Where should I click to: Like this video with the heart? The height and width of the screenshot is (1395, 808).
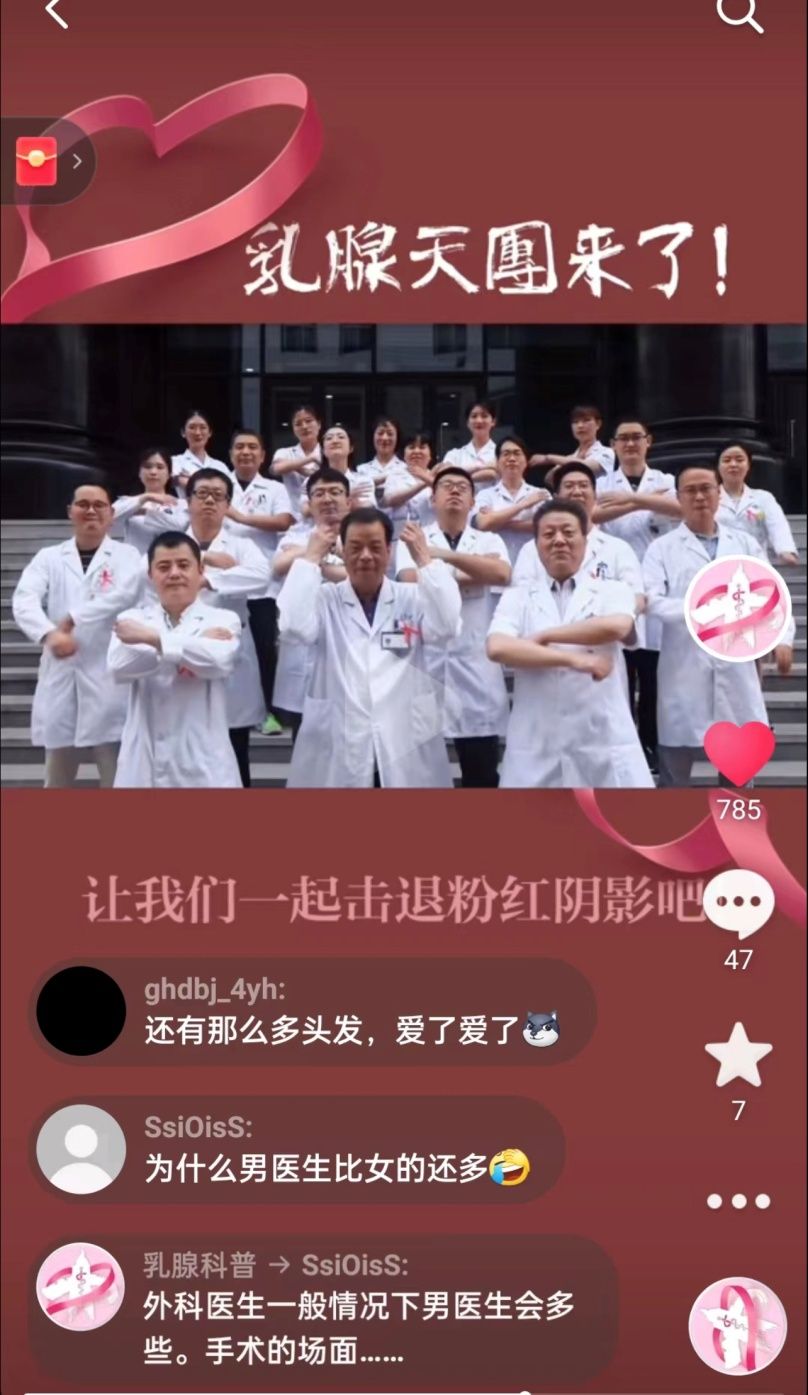point(739,754)
